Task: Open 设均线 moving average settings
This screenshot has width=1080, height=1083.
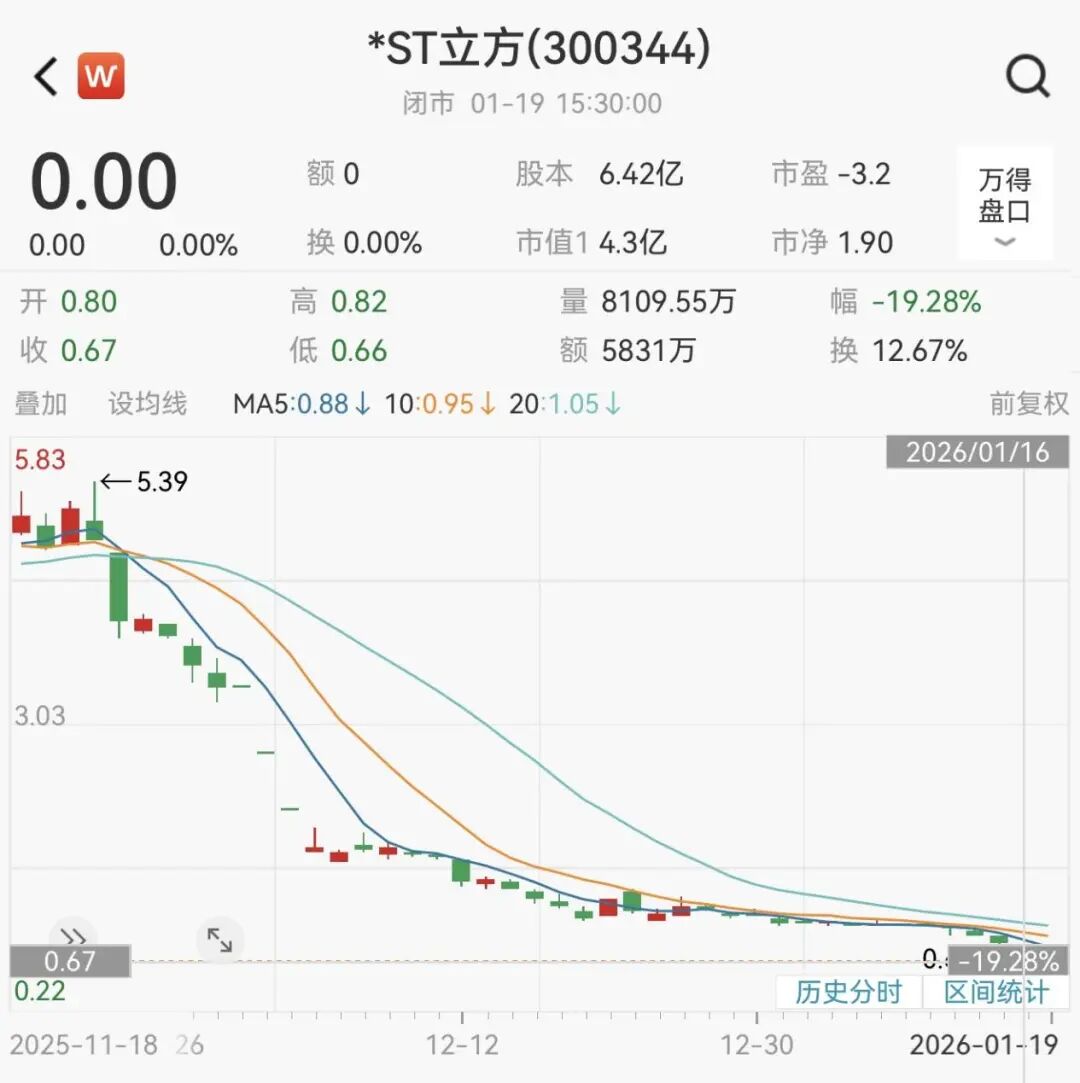Action: click(148, 404)
